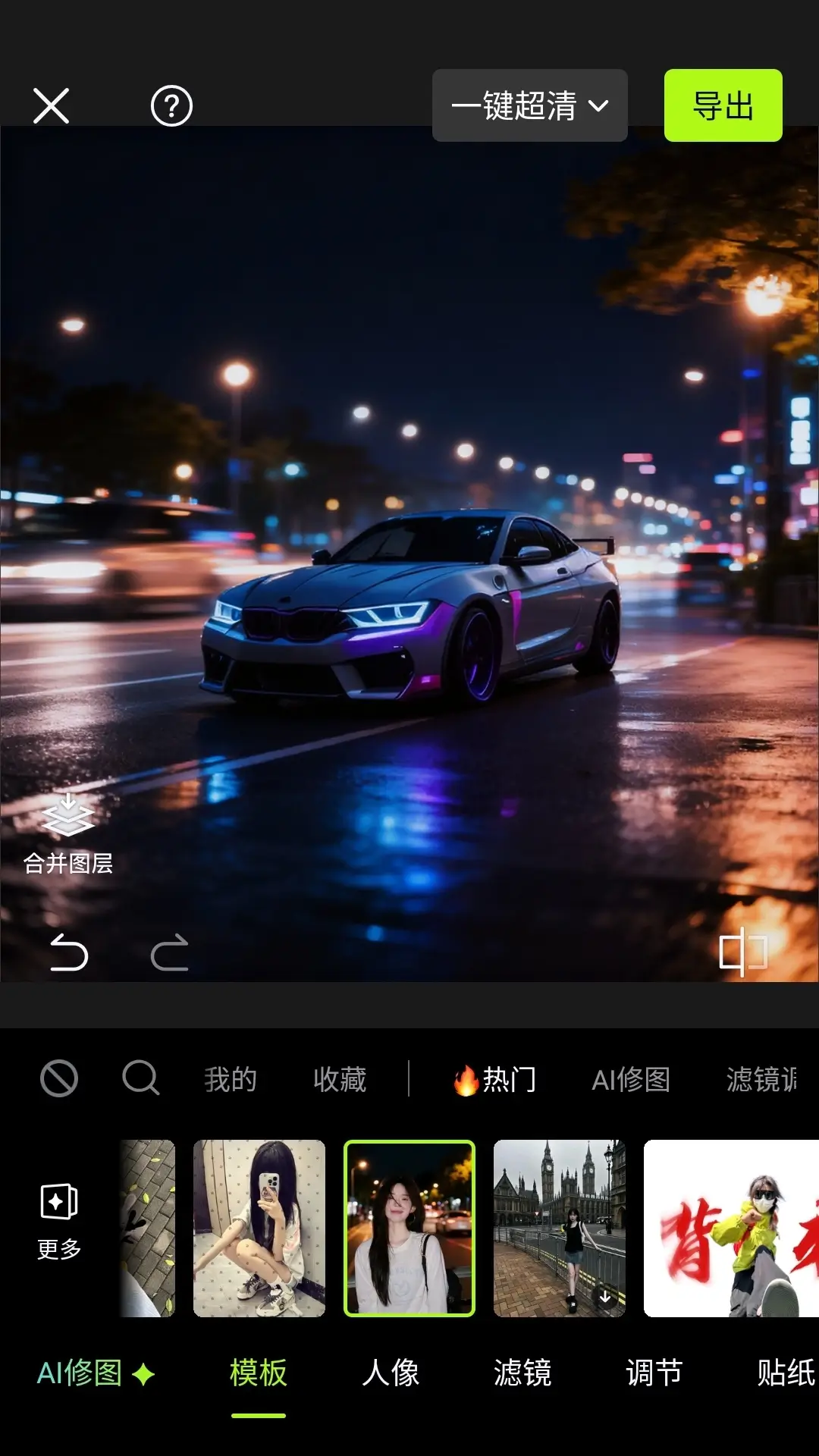Switch to the 人像 tool tab

pos(391,1373)
